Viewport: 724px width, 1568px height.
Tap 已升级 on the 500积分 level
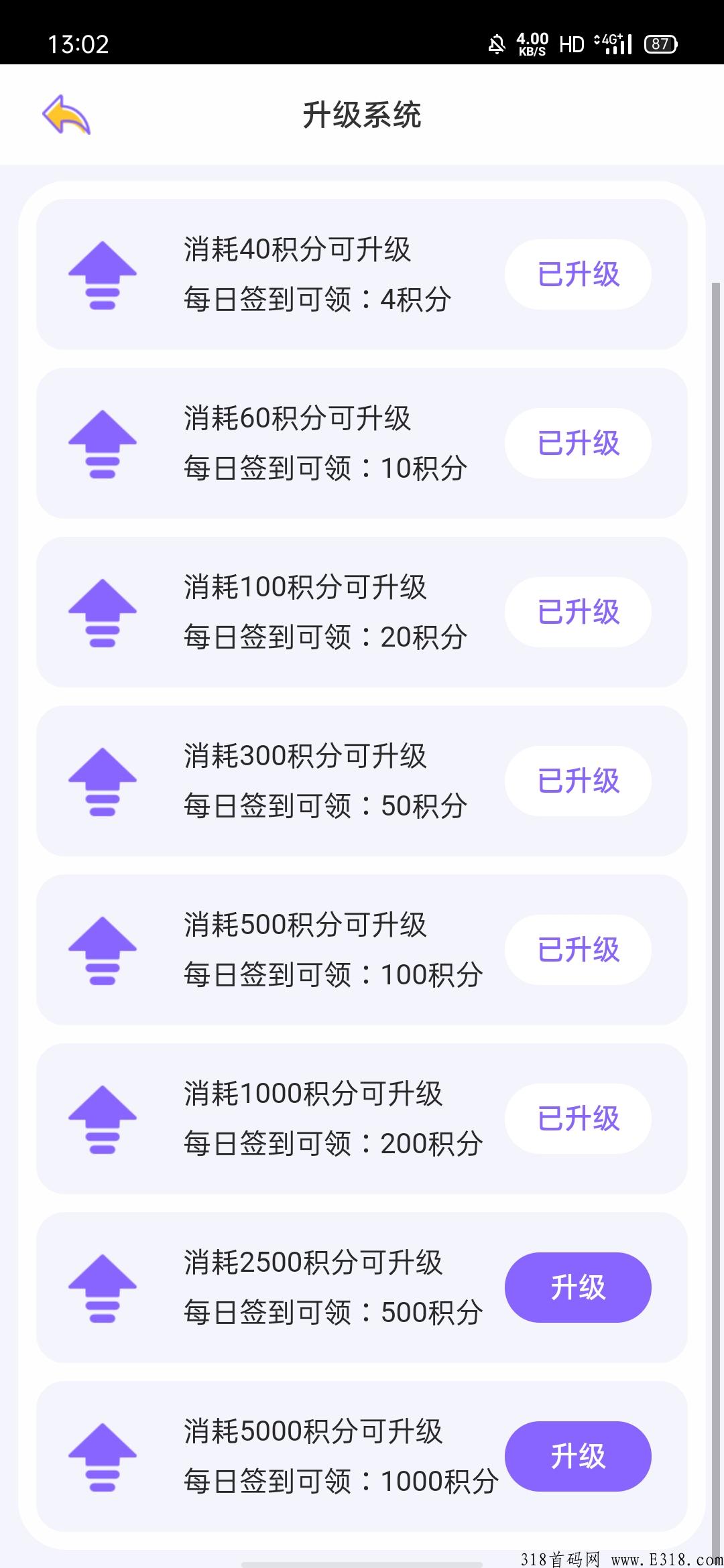tap(578, 950)
